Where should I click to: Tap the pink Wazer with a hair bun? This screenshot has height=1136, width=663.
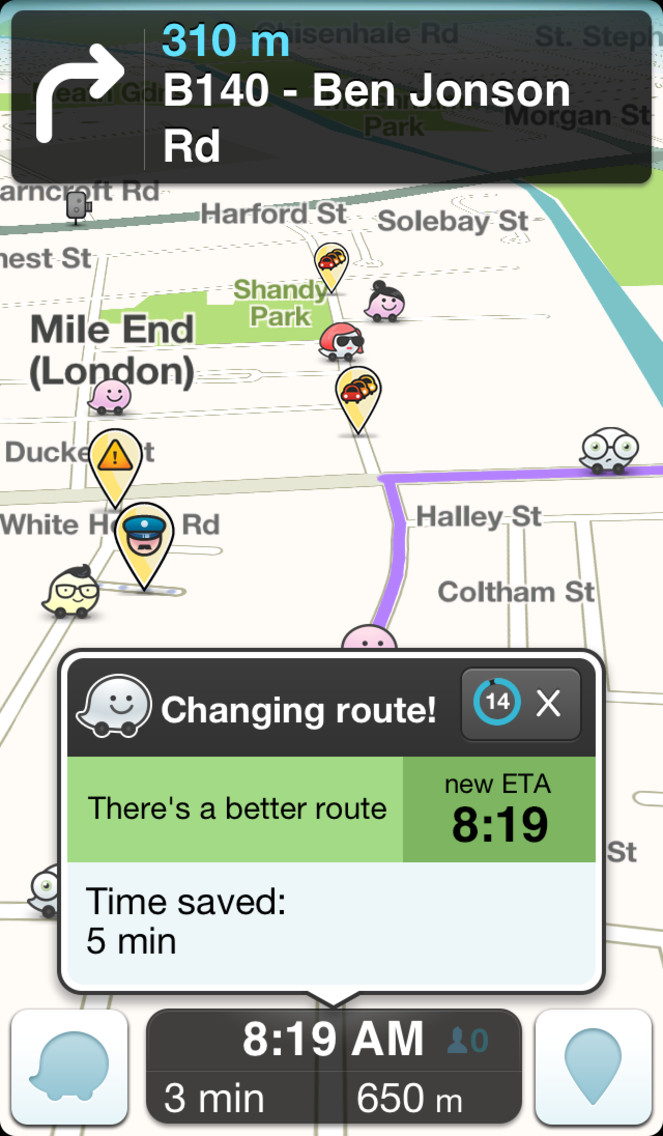(383, 301)
